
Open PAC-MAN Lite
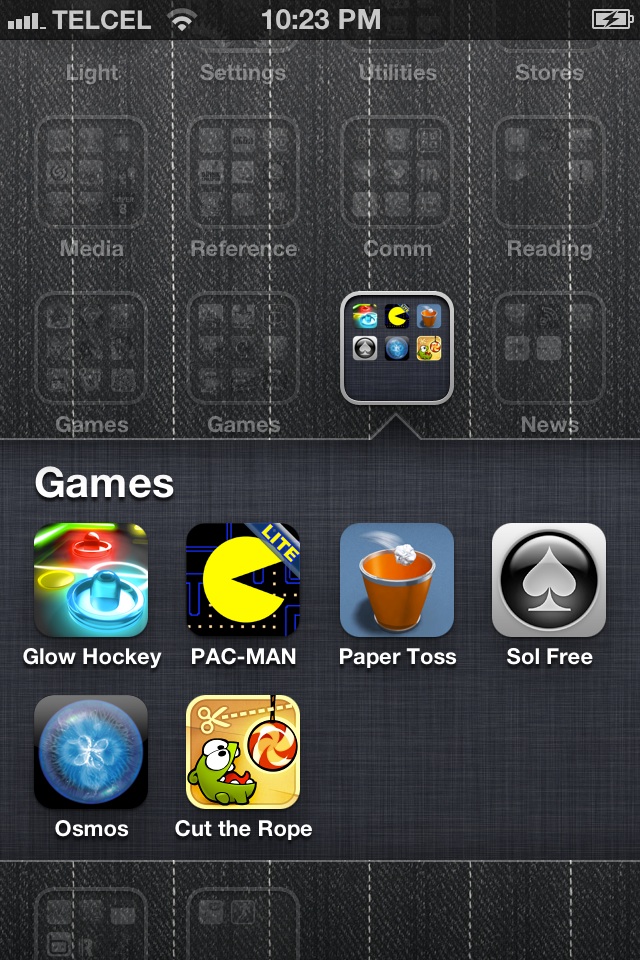[243, 580]
